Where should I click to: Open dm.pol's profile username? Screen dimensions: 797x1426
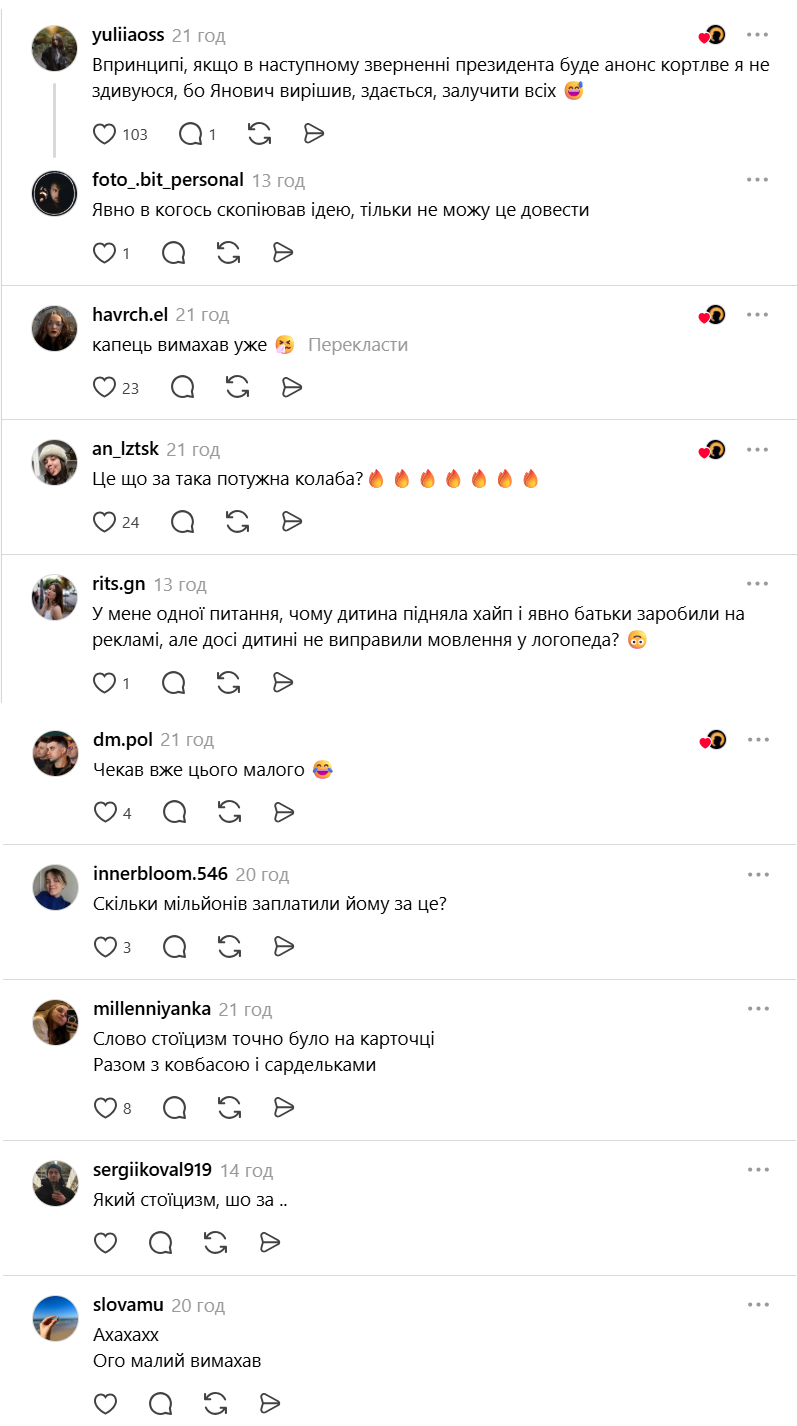[122, 740]
